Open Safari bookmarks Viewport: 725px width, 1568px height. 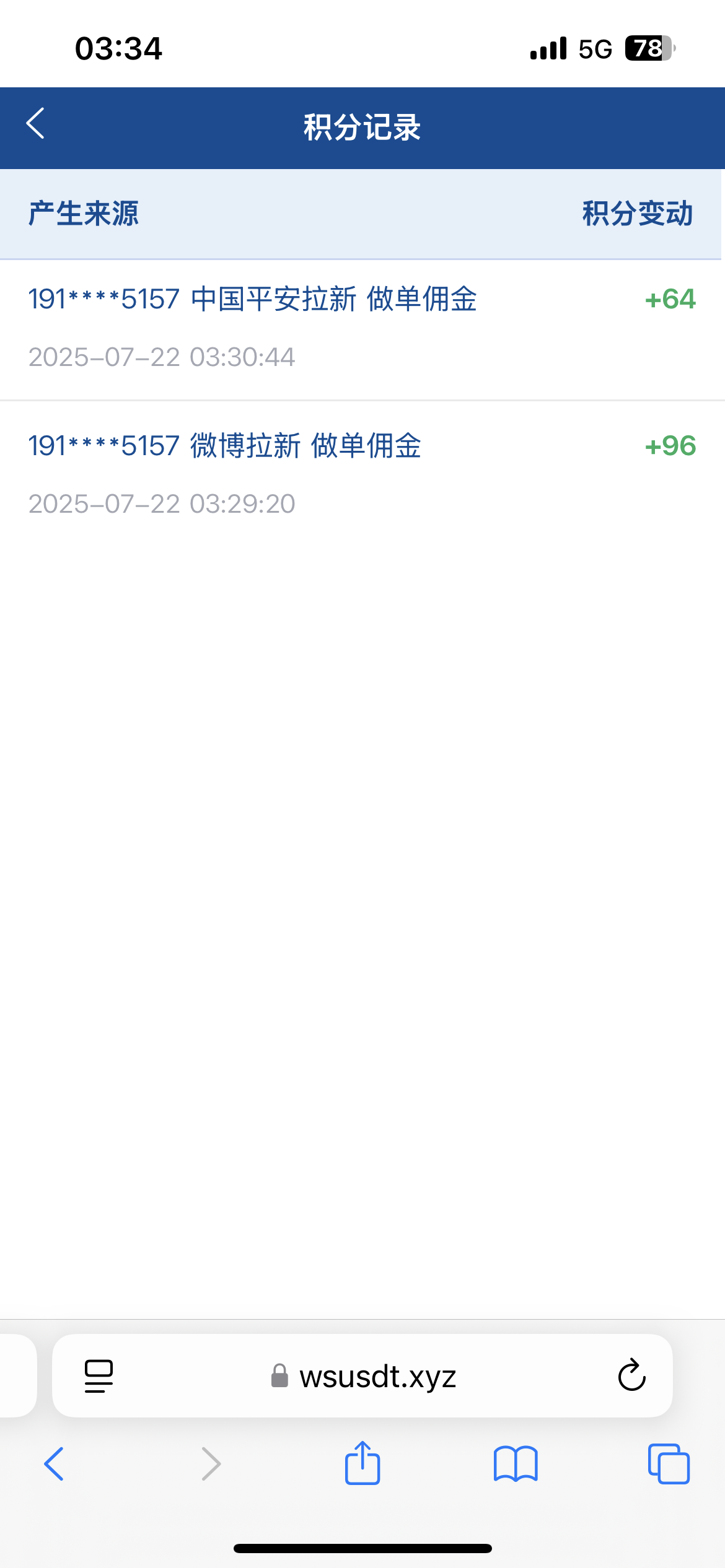(x=516, y=1464)
